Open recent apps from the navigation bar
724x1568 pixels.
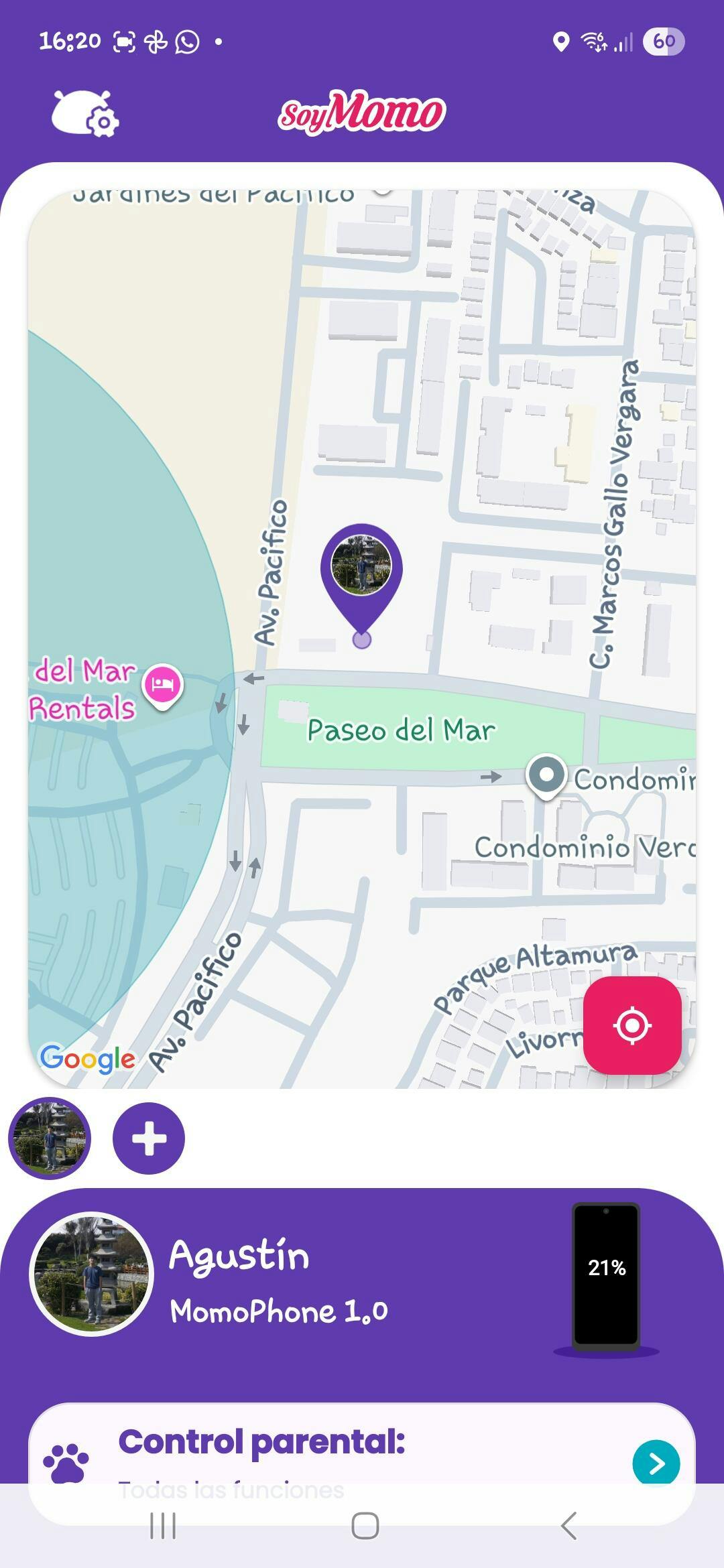(x=163, y=1526)
